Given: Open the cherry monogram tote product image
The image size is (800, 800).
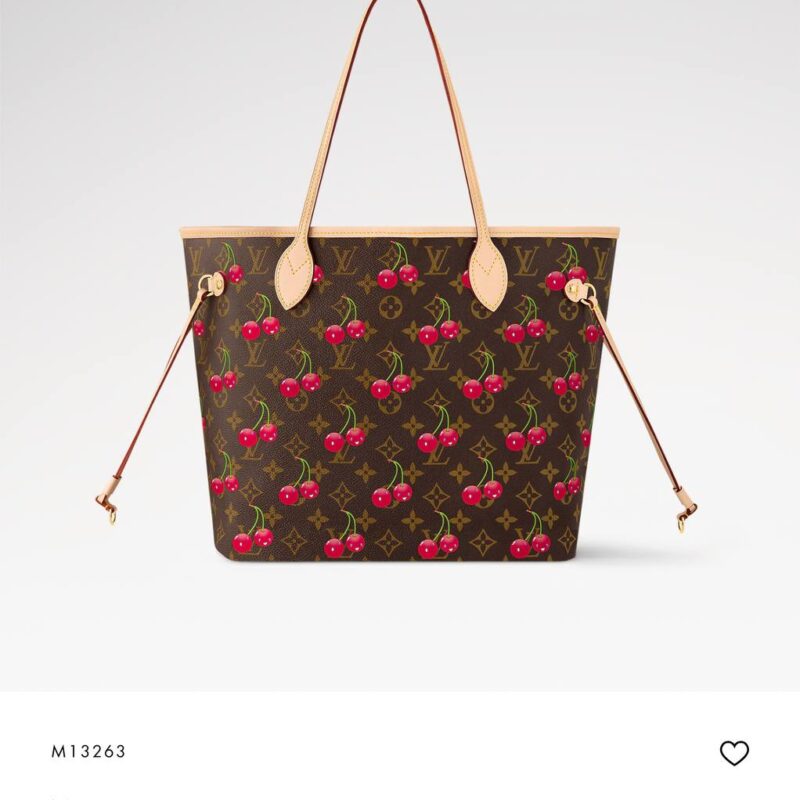Looking at the screenshot, I should 400,390.
